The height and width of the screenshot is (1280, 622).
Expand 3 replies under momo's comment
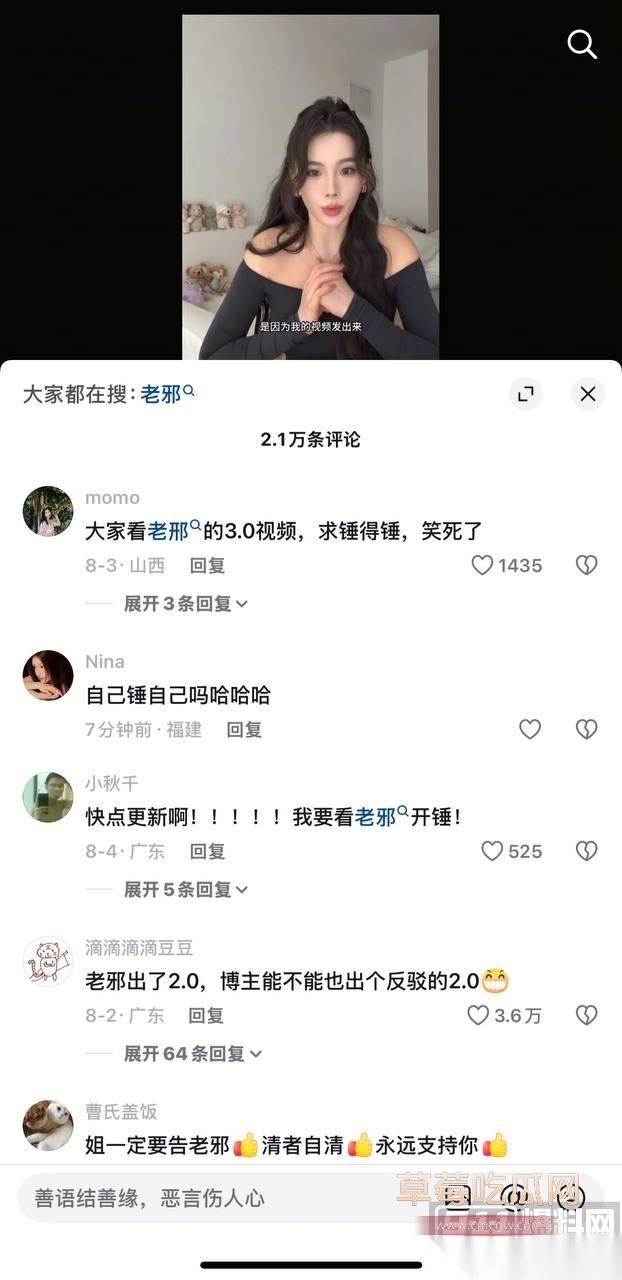(x=185, y=604)
